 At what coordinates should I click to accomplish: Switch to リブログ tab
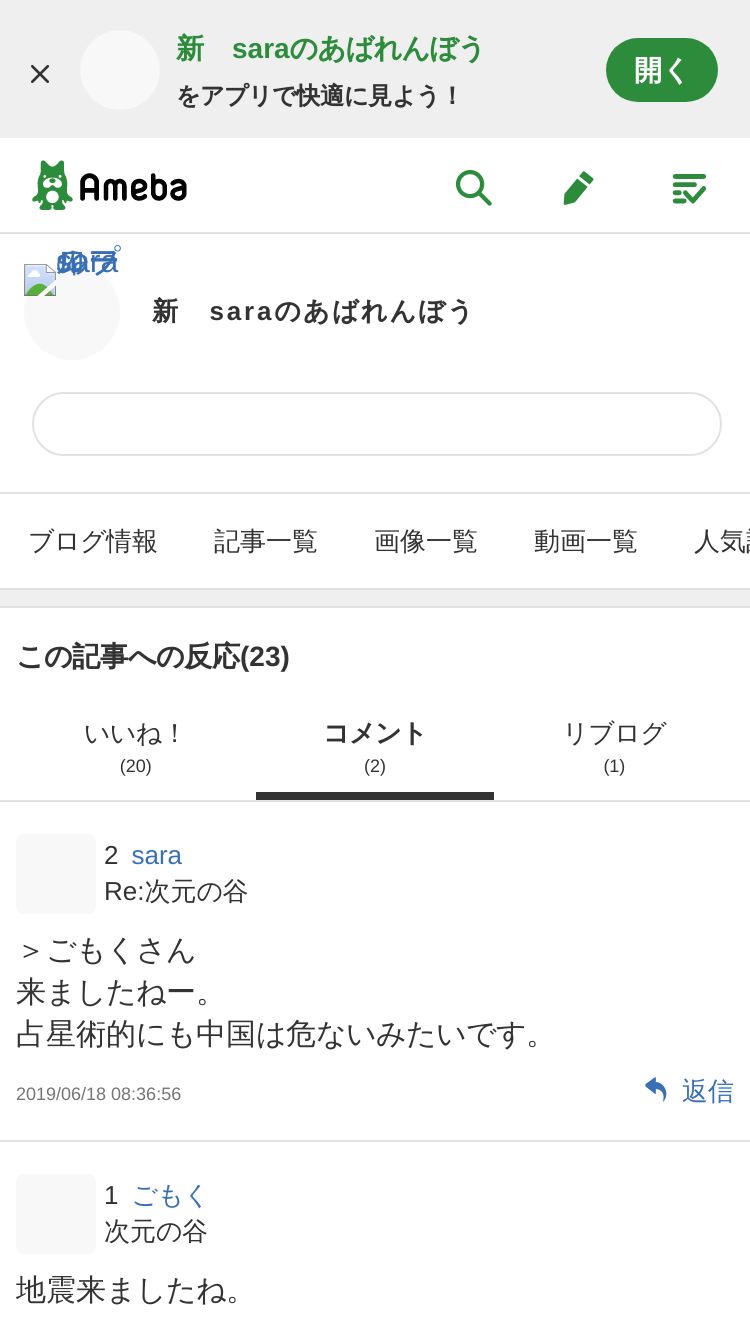pyautogui.click(x=614, y=746)
